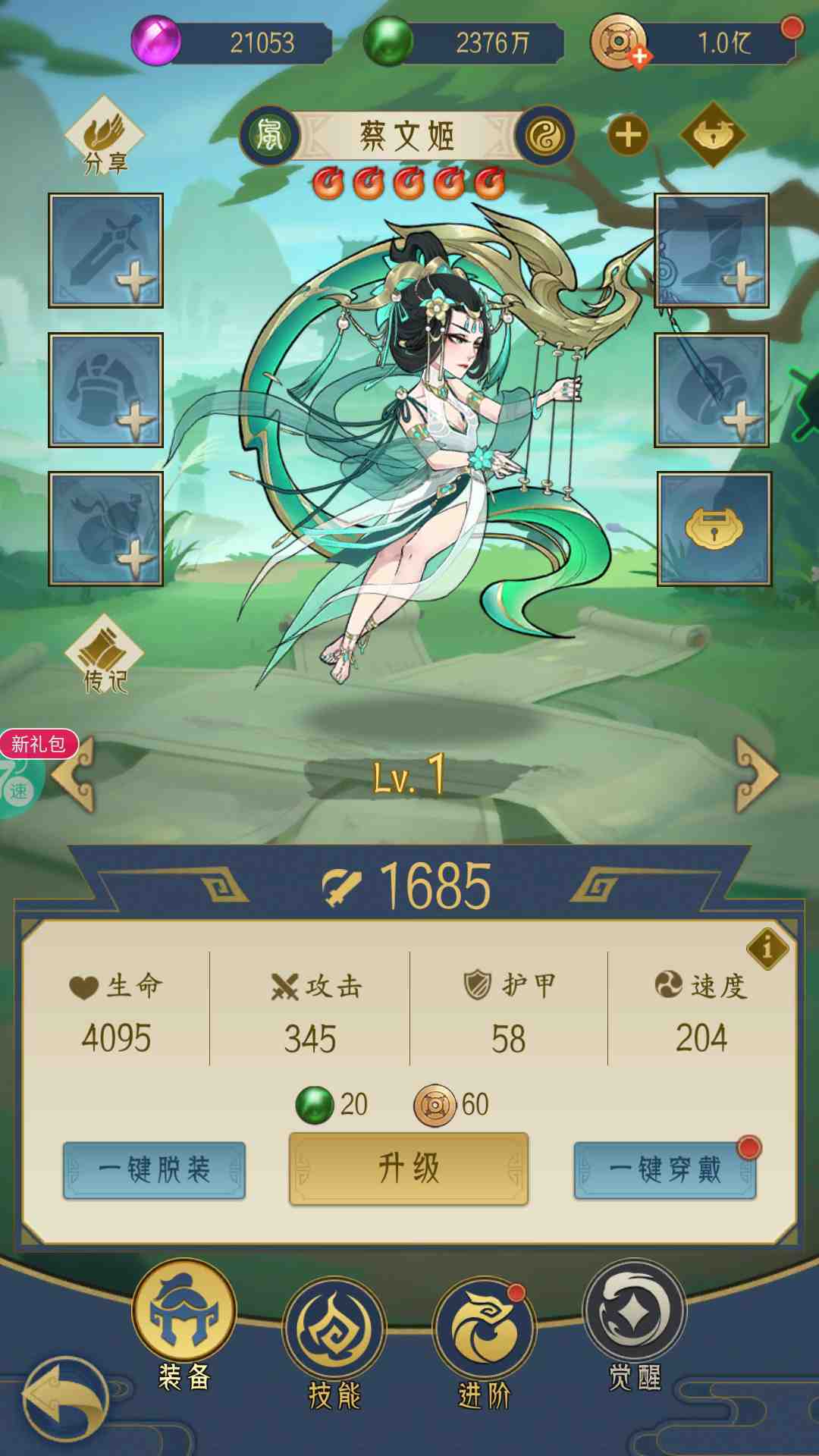Tap the 升级 level-up button
Screen dimensions: 819x1456
(x=408, y=1169)
